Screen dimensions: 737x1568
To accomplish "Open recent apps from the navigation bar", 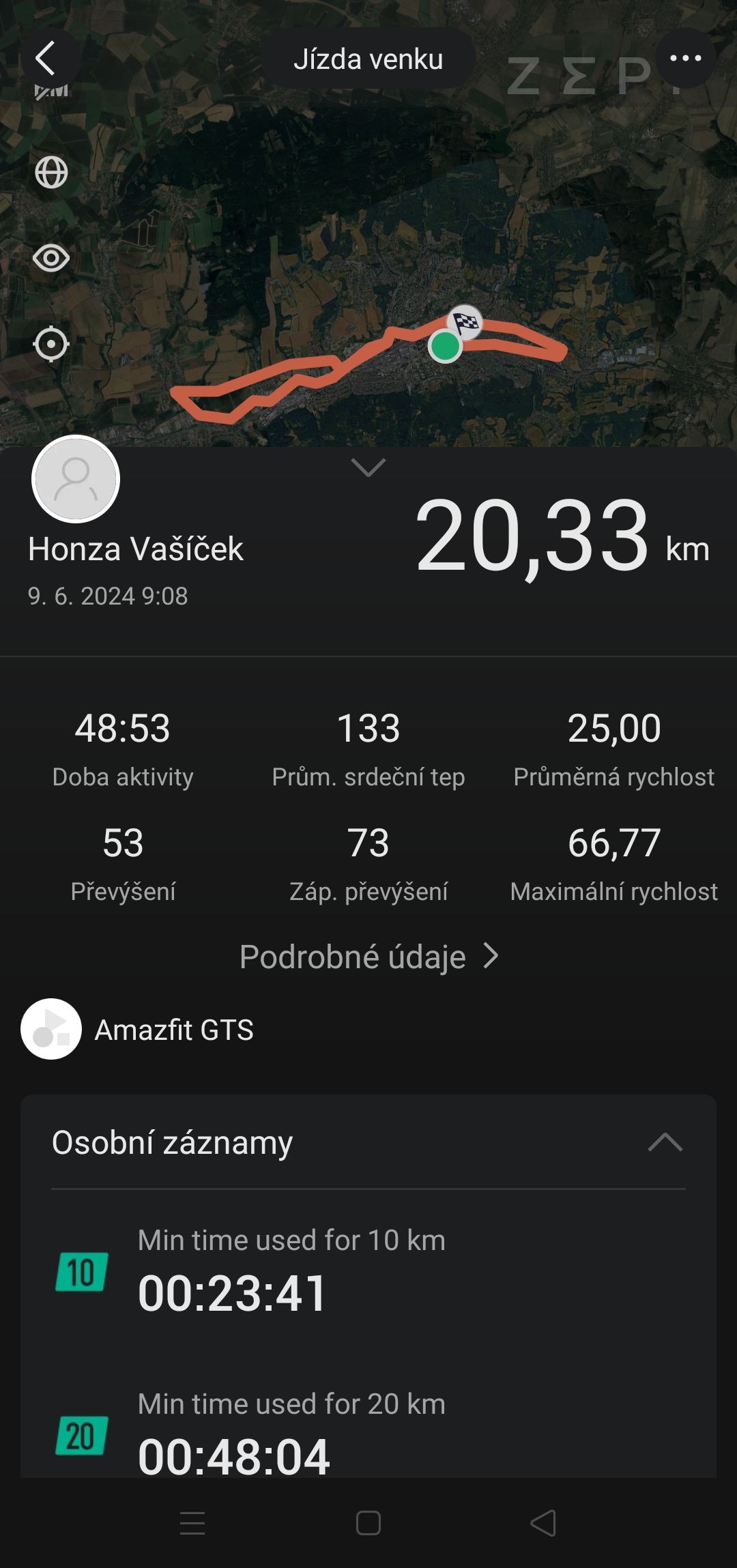I will [x=192, y=1523].
